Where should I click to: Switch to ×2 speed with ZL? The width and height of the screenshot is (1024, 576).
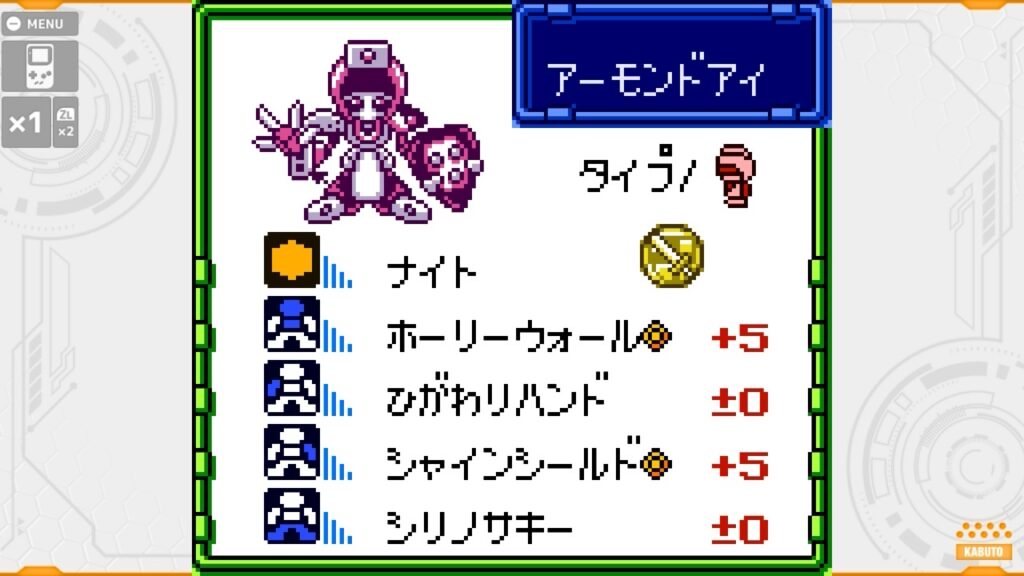[65, 122]
